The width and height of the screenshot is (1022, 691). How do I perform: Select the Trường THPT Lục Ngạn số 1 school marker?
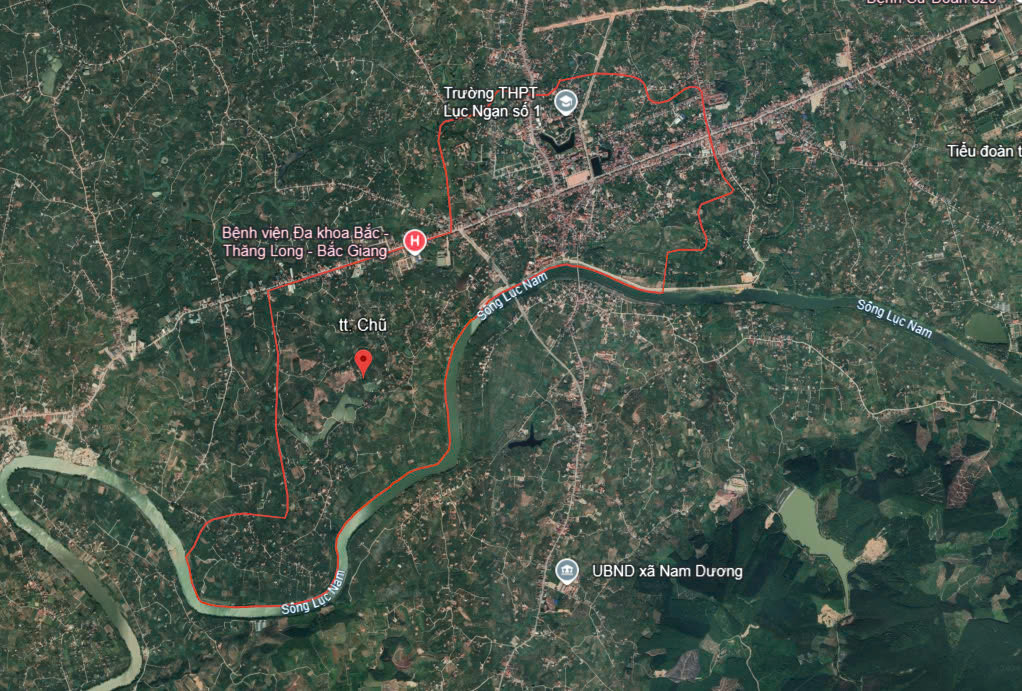(x=566, y=101)
